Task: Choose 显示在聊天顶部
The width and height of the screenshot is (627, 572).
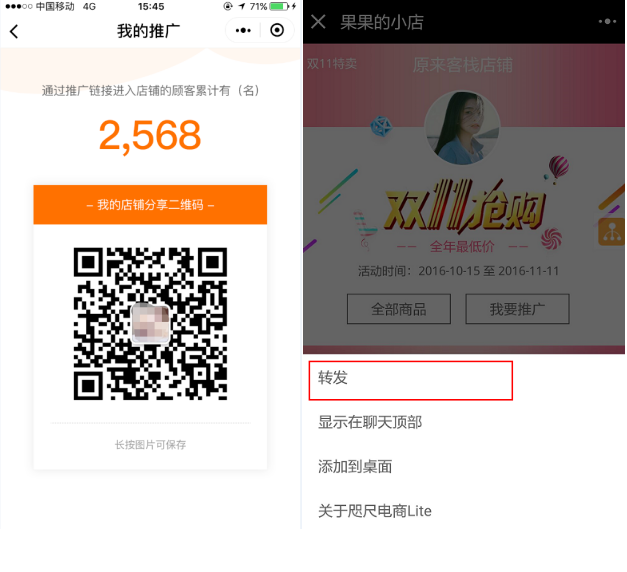Action: coord(370,422)
